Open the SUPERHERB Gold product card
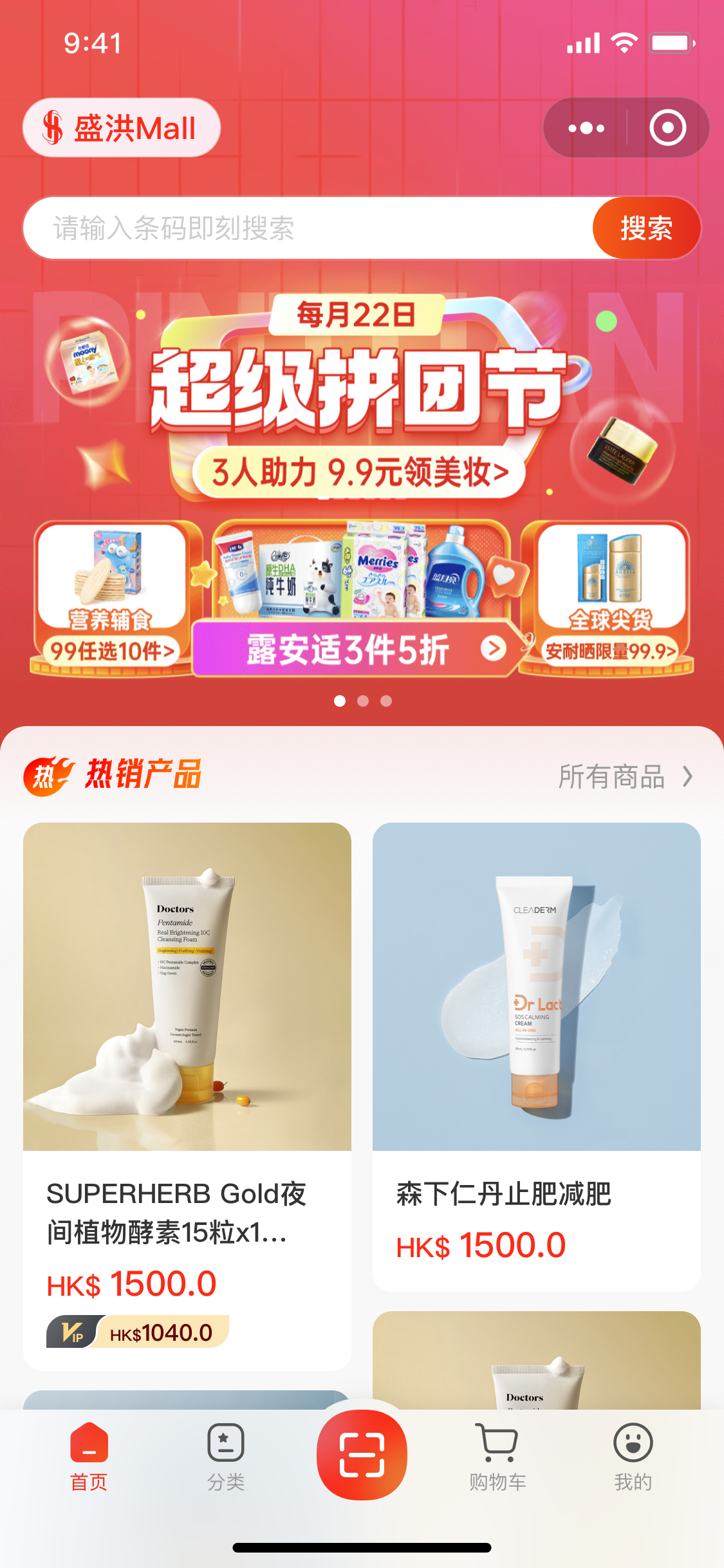 187,1094
